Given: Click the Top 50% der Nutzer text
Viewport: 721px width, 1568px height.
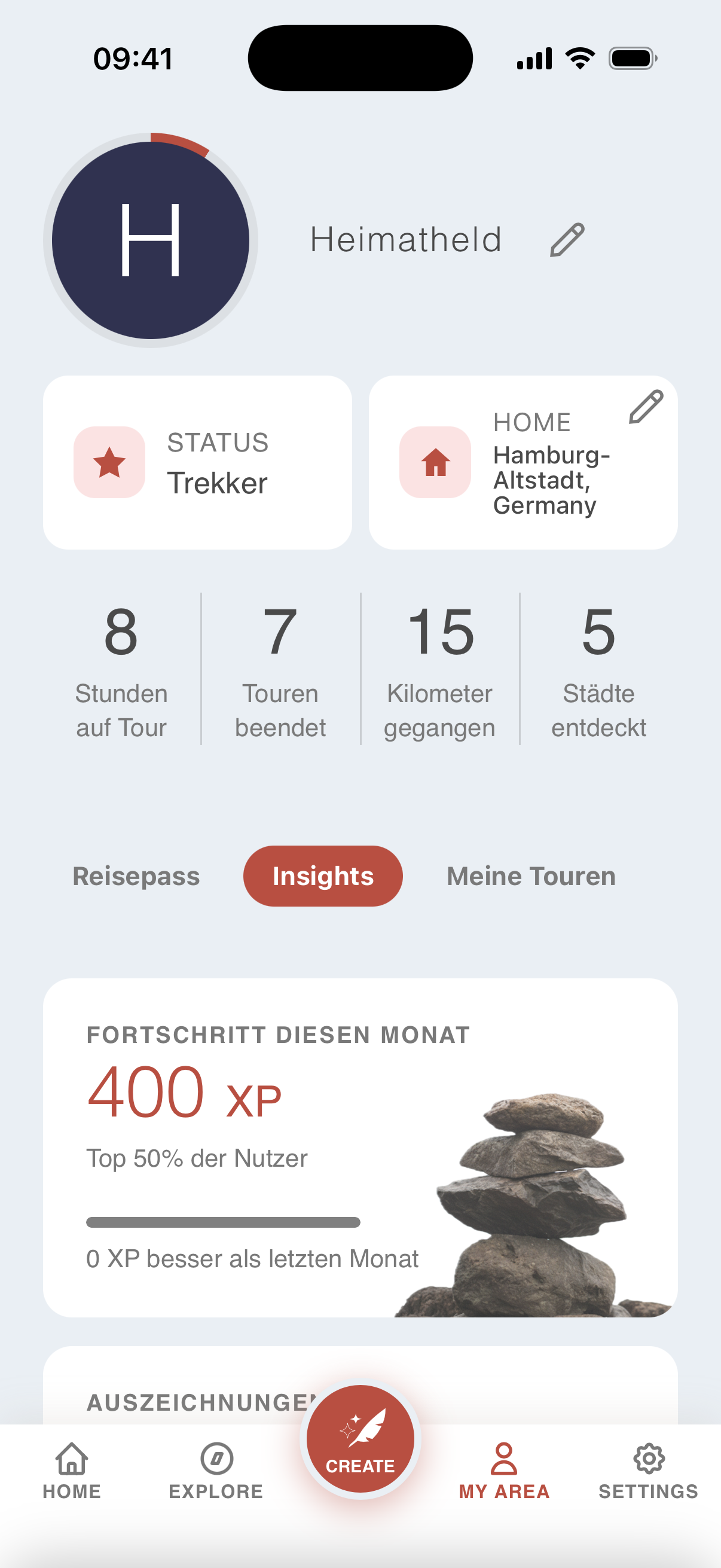Looking at the screenshot, I should pos(197,1158).
